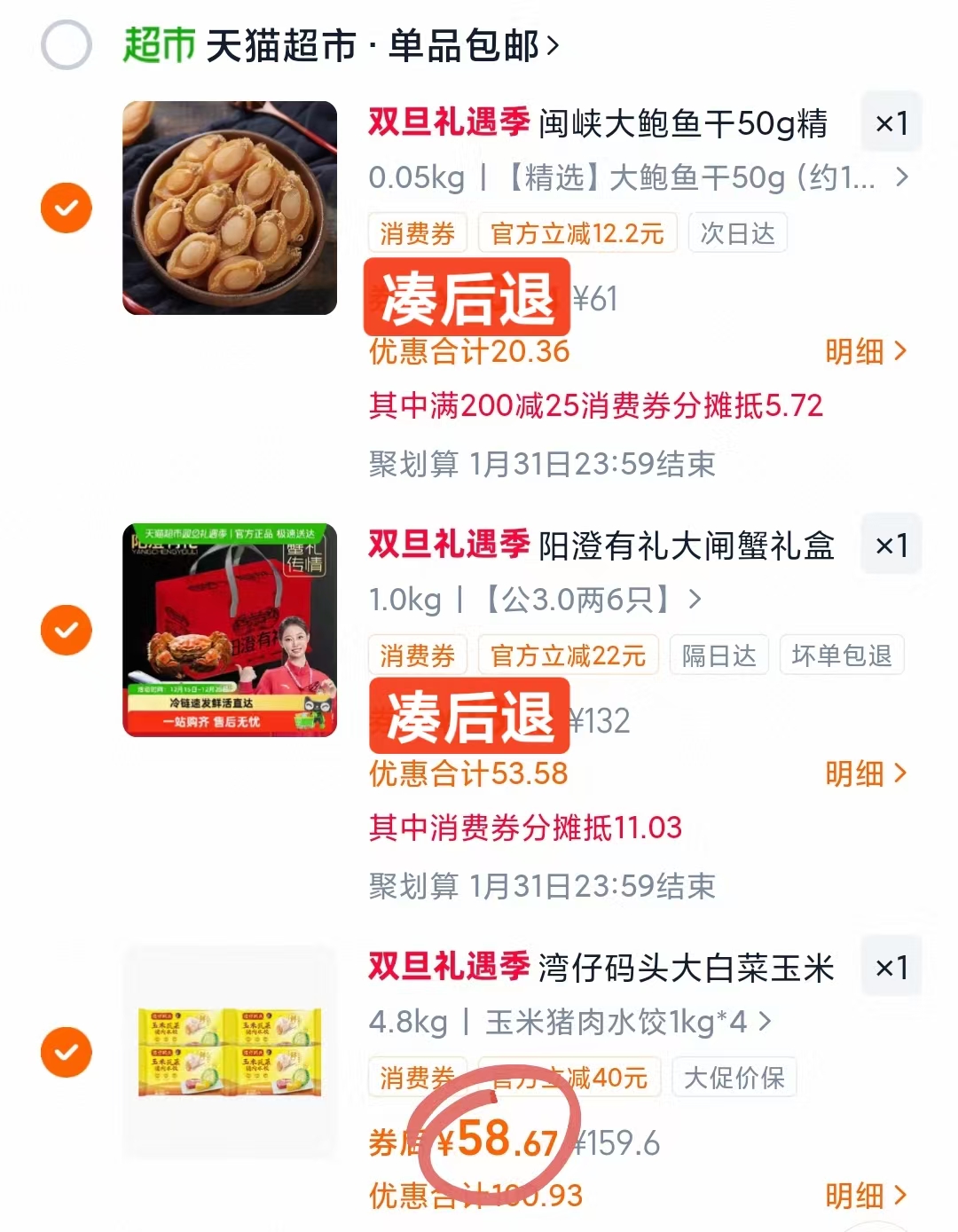View 明细 details for the abalone discount
This screenshot has width=958, height=1232.
pos(865,352)
